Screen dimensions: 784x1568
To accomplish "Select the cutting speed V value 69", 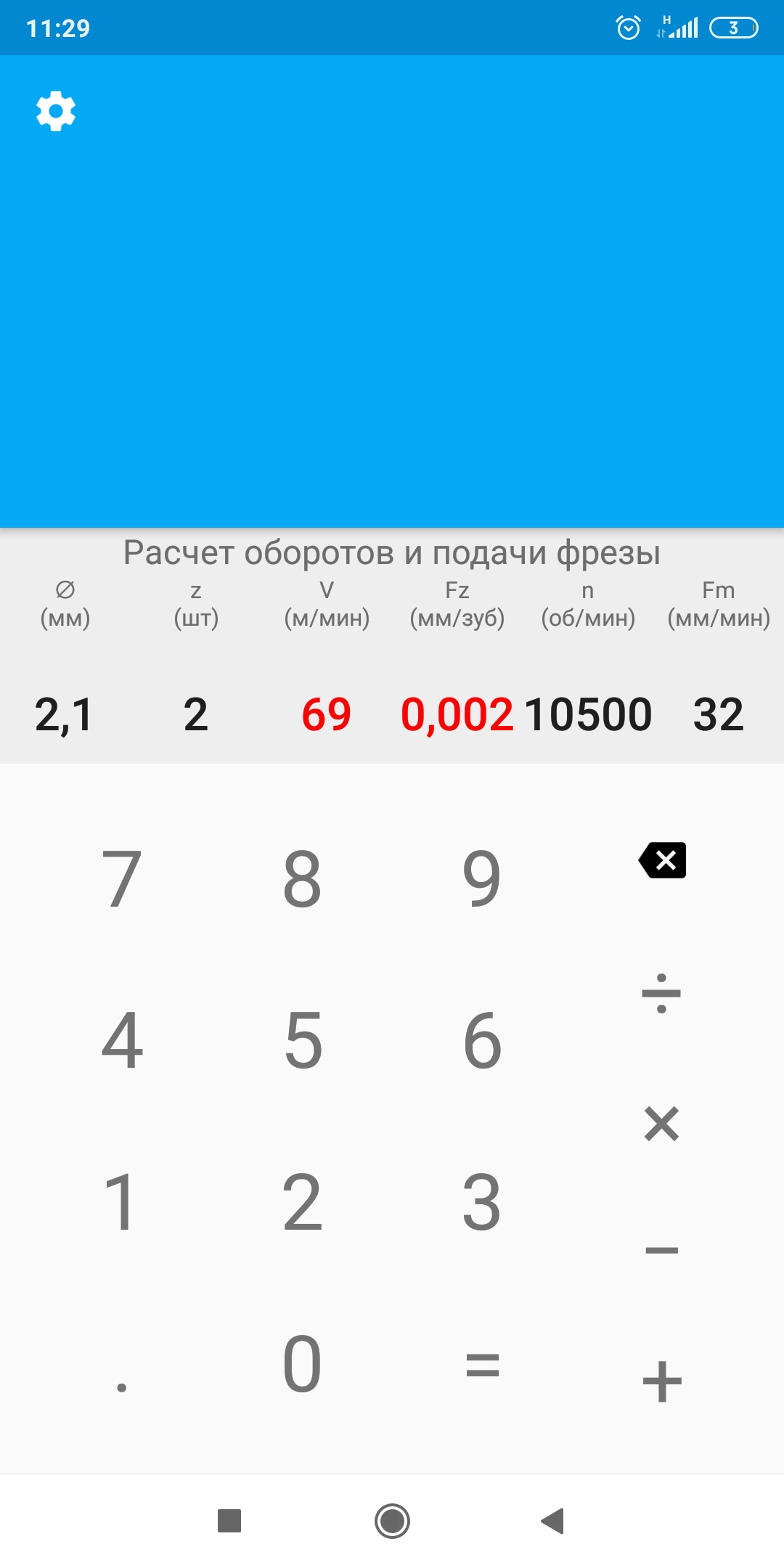I will pos(327,714).
